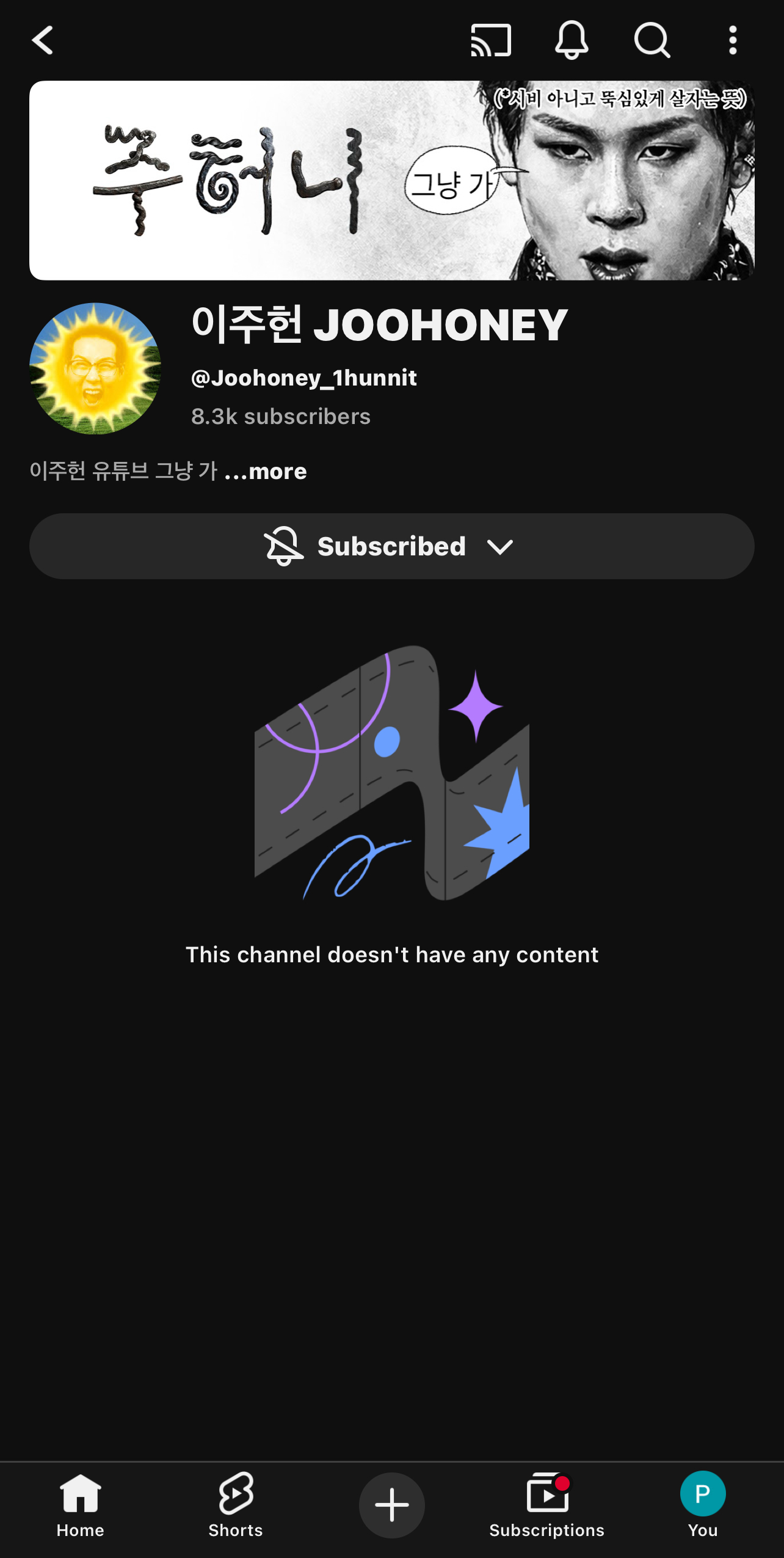Open the three-dot overflow menu

pyautogui.click(x=733, y=41)
